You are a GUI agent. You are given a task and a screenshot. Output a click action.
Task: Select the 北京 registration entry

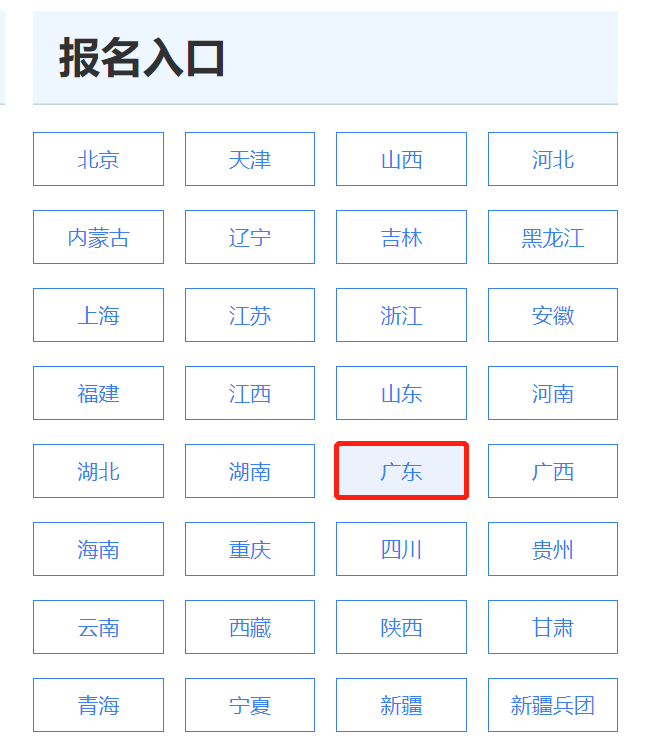click(x=98, y=159)
